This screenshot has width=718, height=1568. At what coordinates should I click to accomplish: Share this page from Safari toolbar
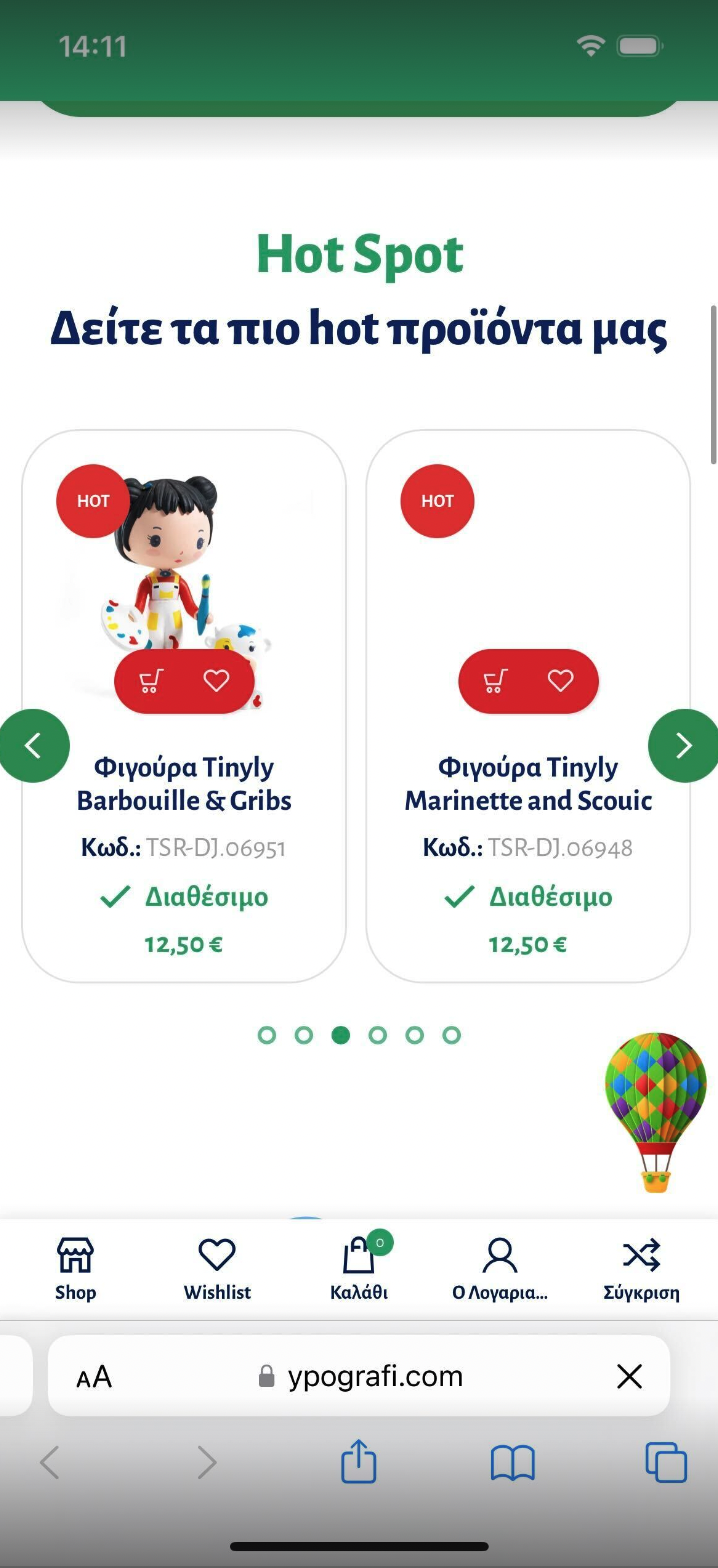pyautogui.click(x=359, y=1463)
